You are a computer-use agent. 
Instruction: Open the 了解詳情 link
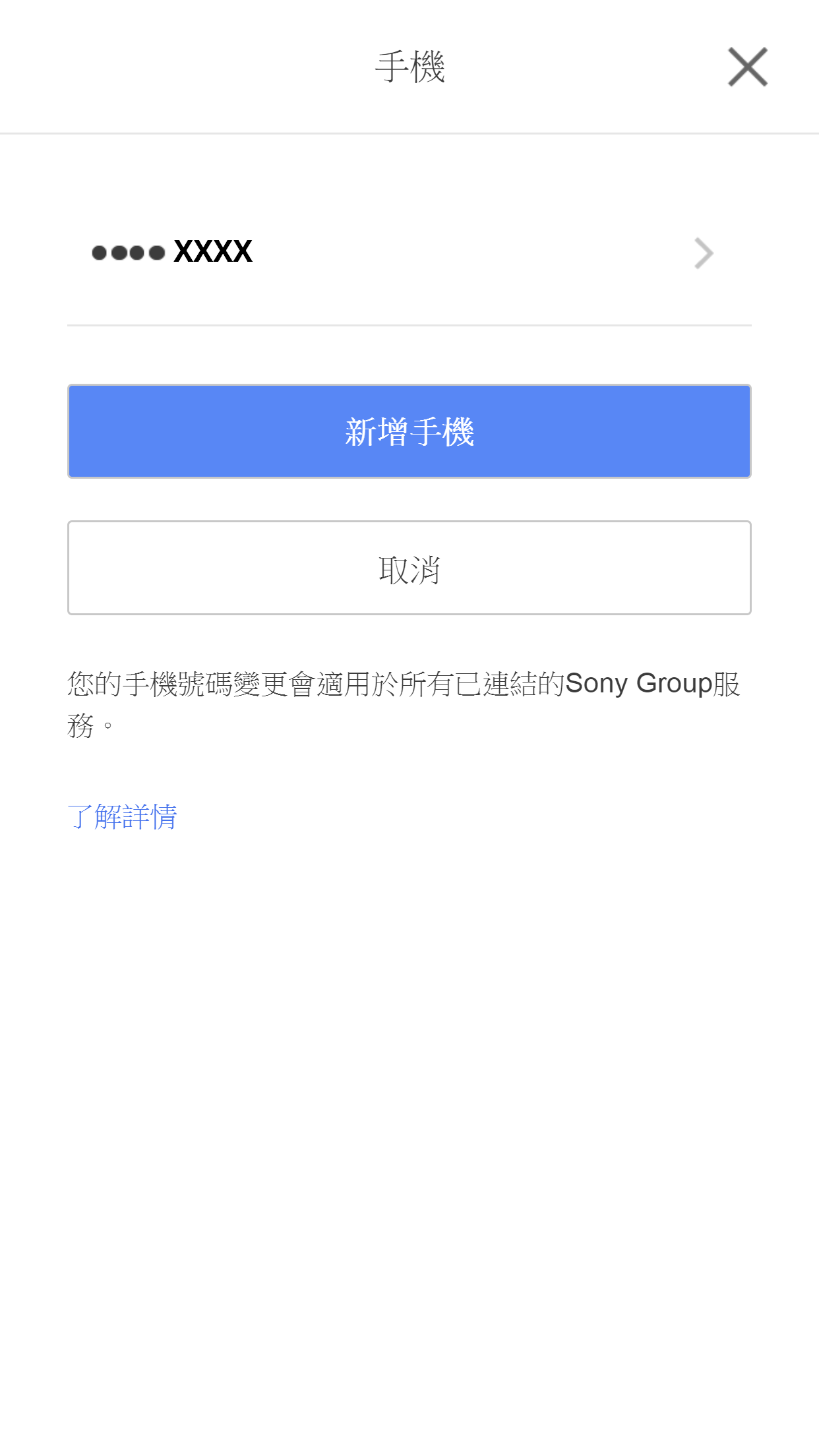(123, 816)
